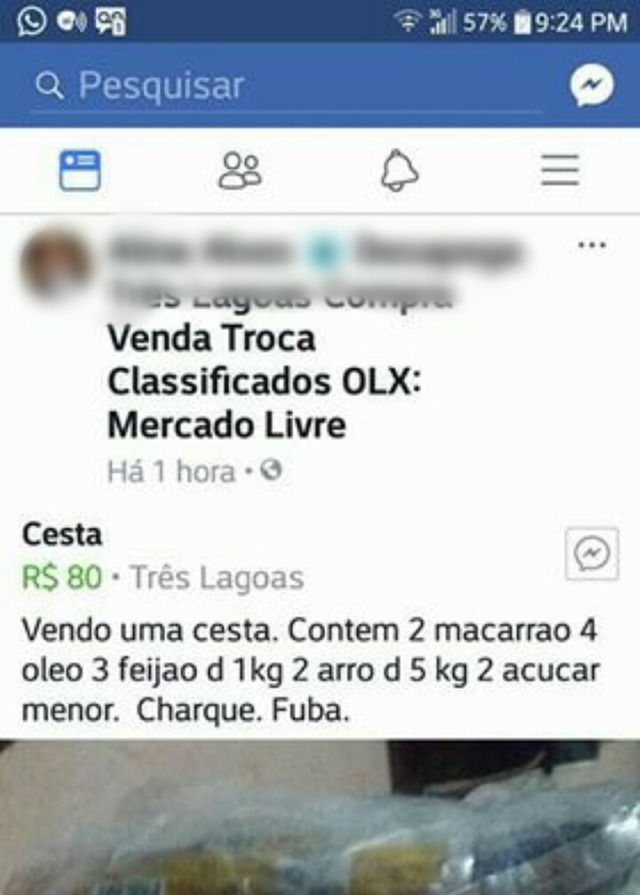Open the hamburger menu tab
Image resolution: width=640 pixels, height=895 pixels.
tap(560, 171)
